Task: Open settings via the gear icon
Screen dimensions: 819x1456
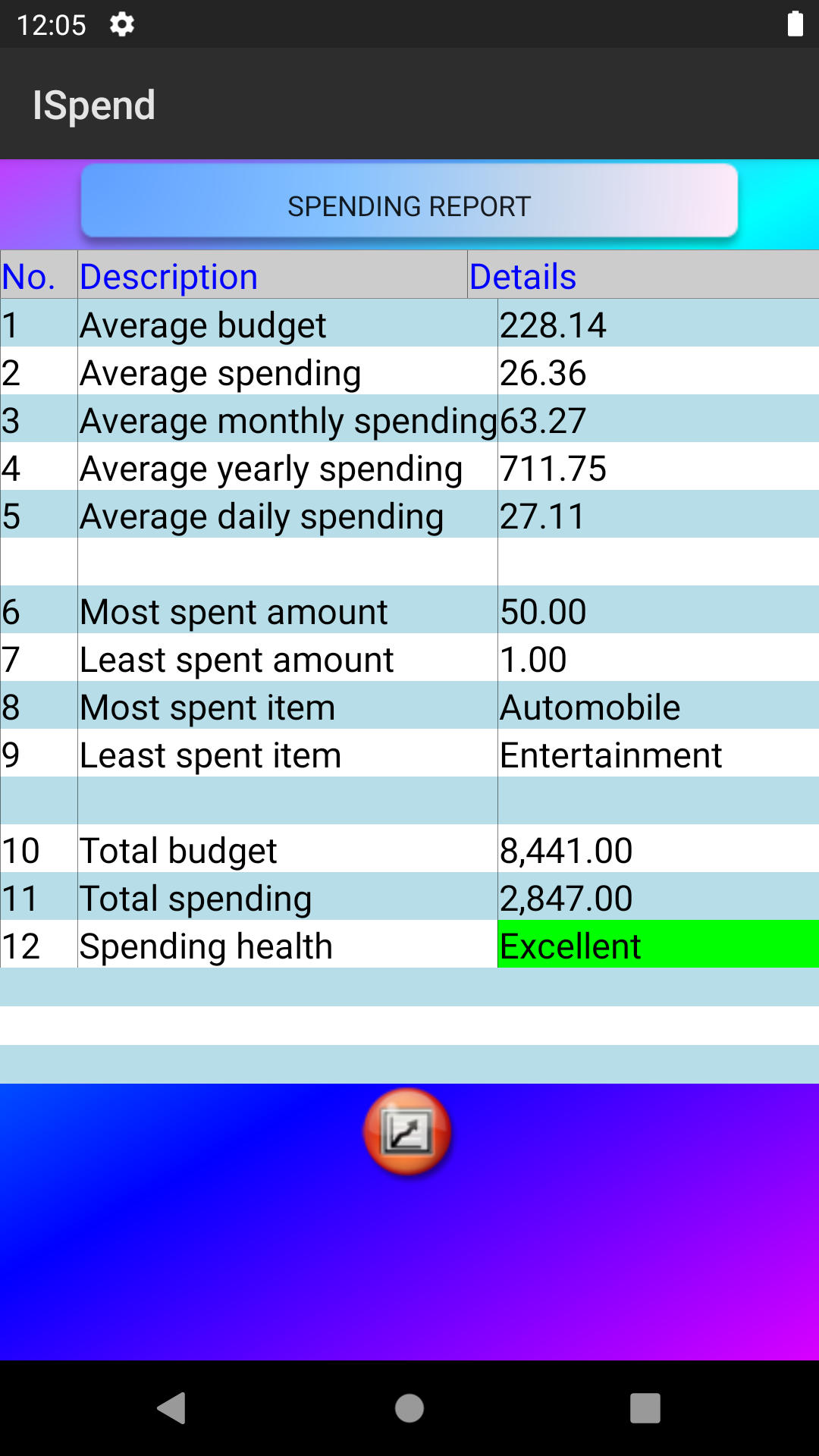Action: click(x=121, y=25)
